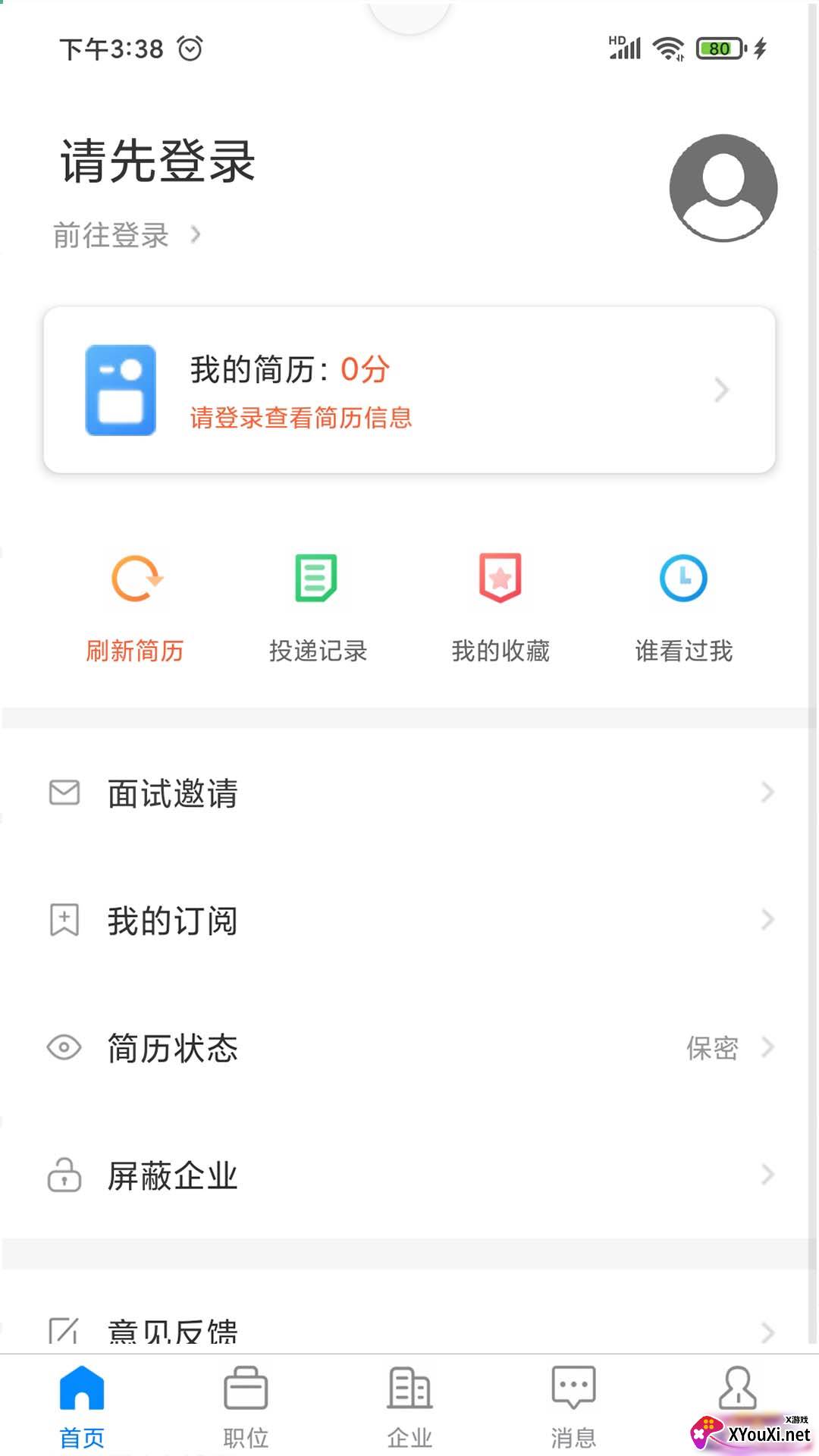Viewport: 819px width, 1456px height.
Task: Tap the 刷新简历 refresh resume icon
Action: coord(136,579)
